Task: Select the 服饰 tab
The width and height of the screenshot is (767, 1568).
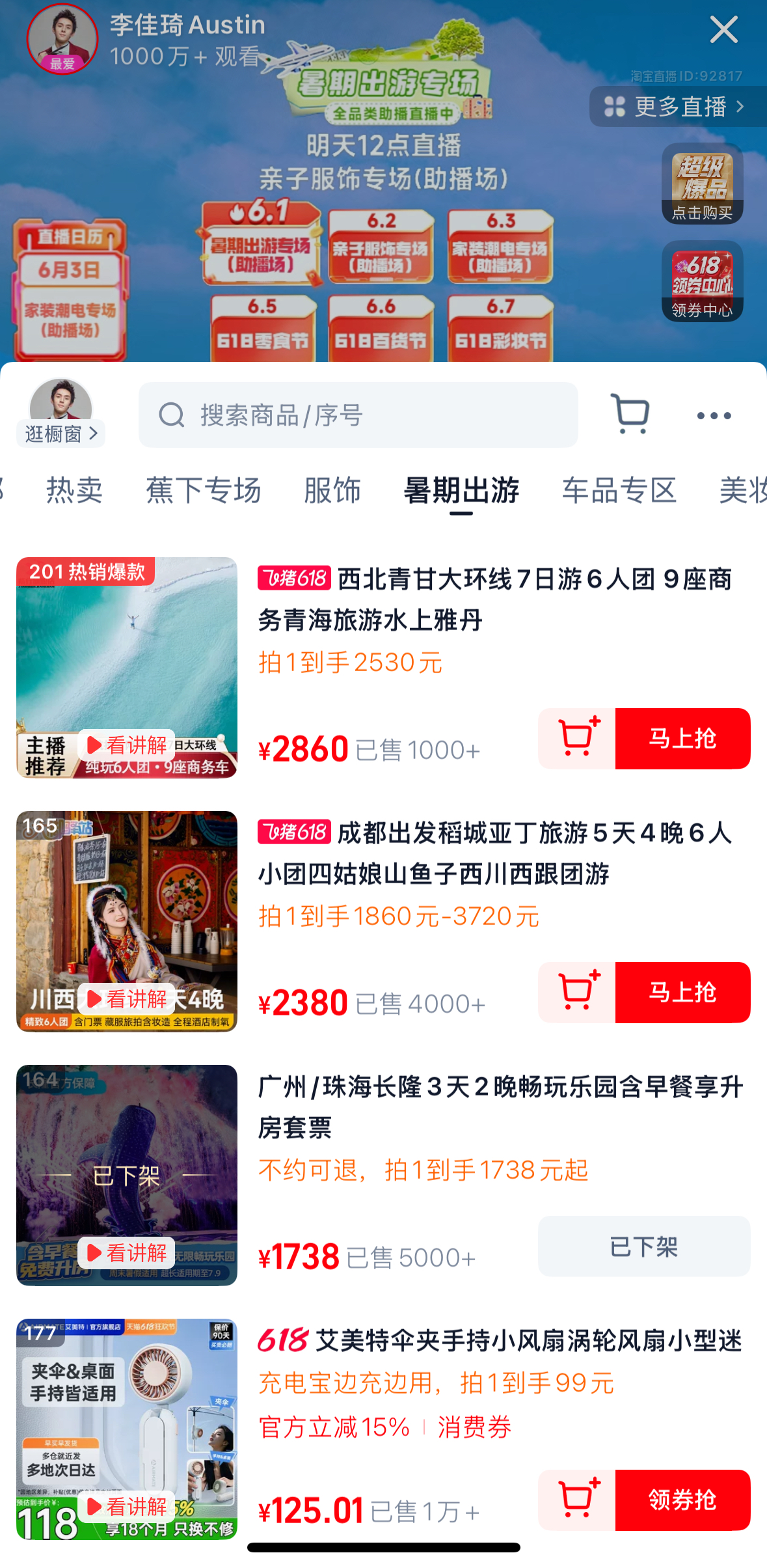Action: (x=332, y=490)
